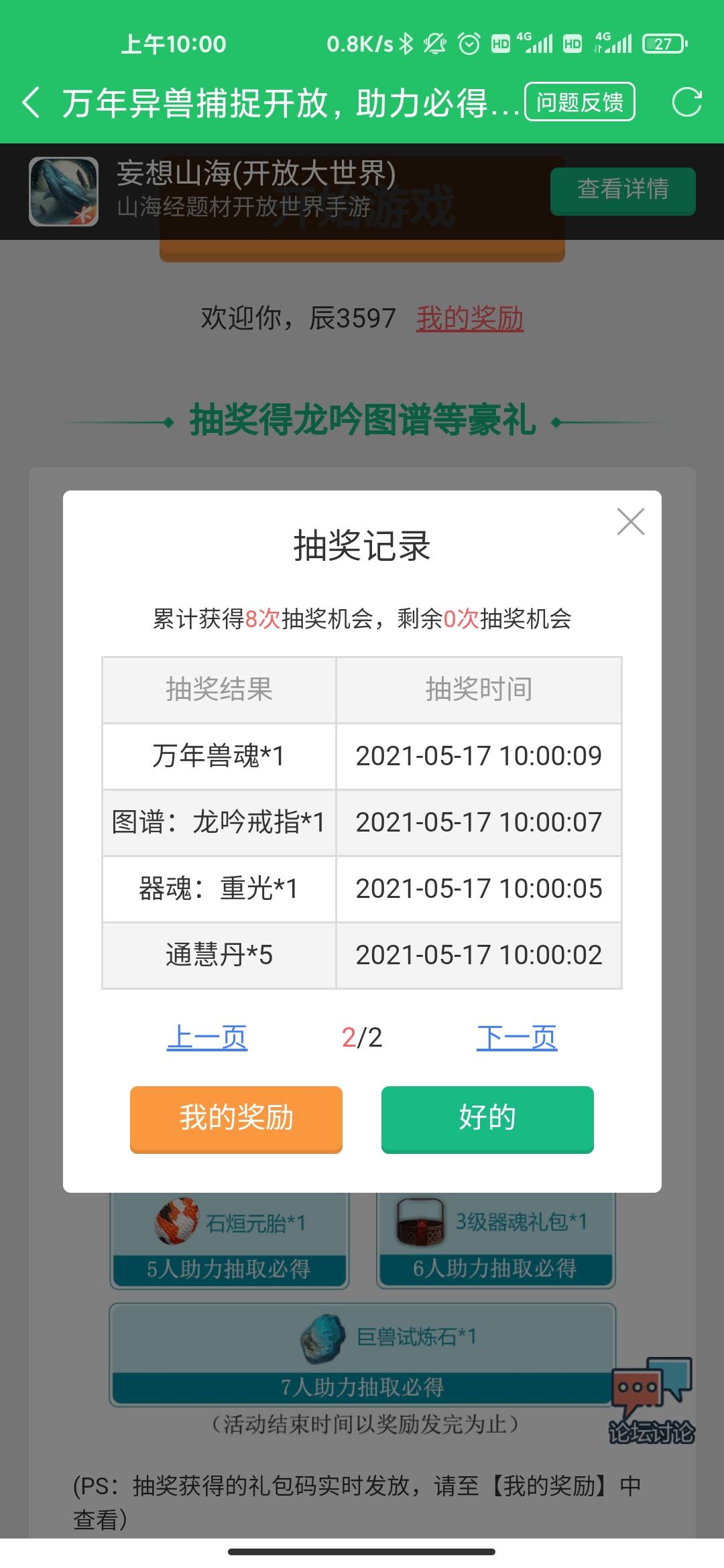
Task: Tap the green 好的 confirm button
Action: tap(487, 1118)
